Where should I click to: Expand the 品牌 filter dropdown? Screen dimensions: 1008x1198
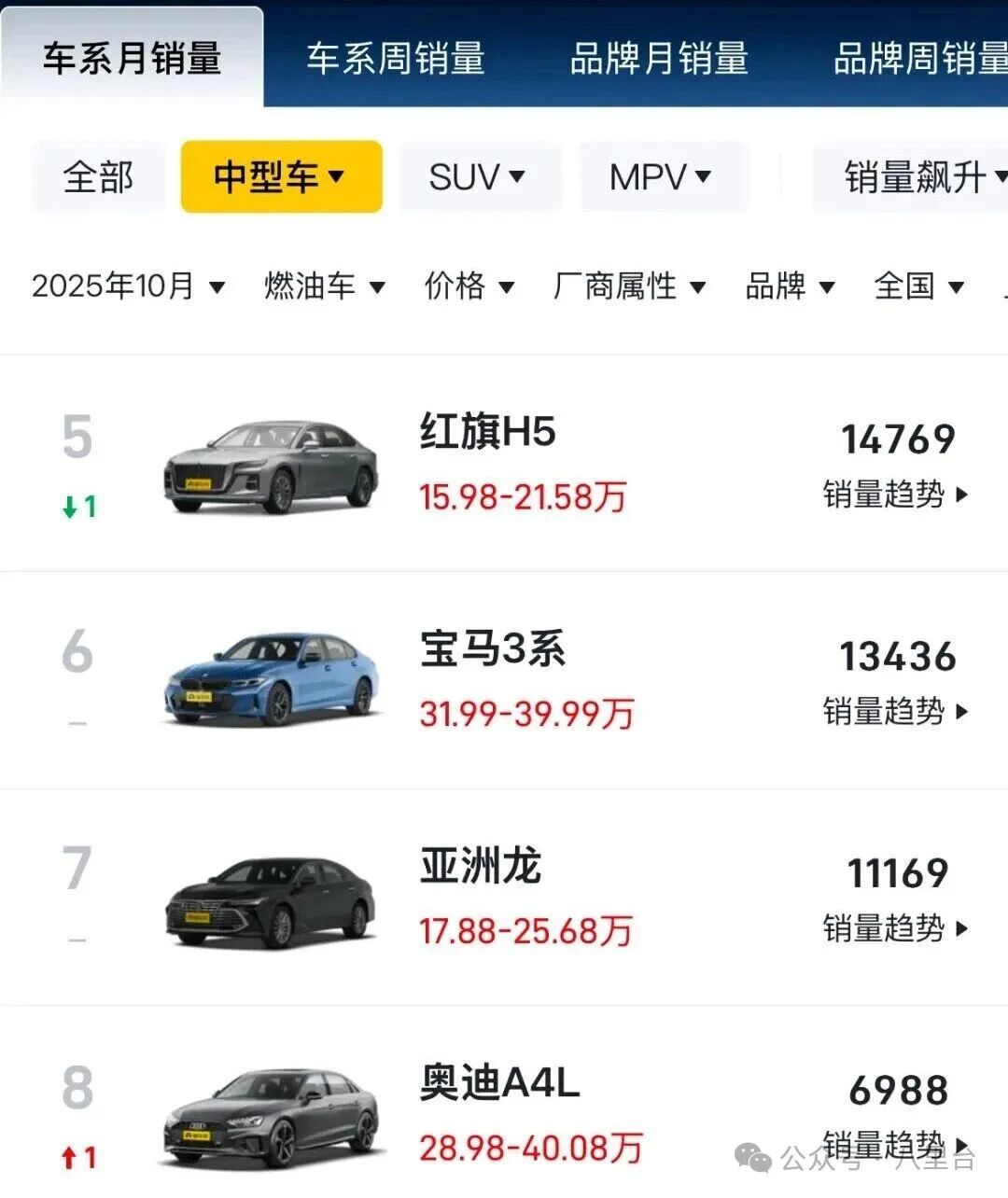tap(790, 286)
